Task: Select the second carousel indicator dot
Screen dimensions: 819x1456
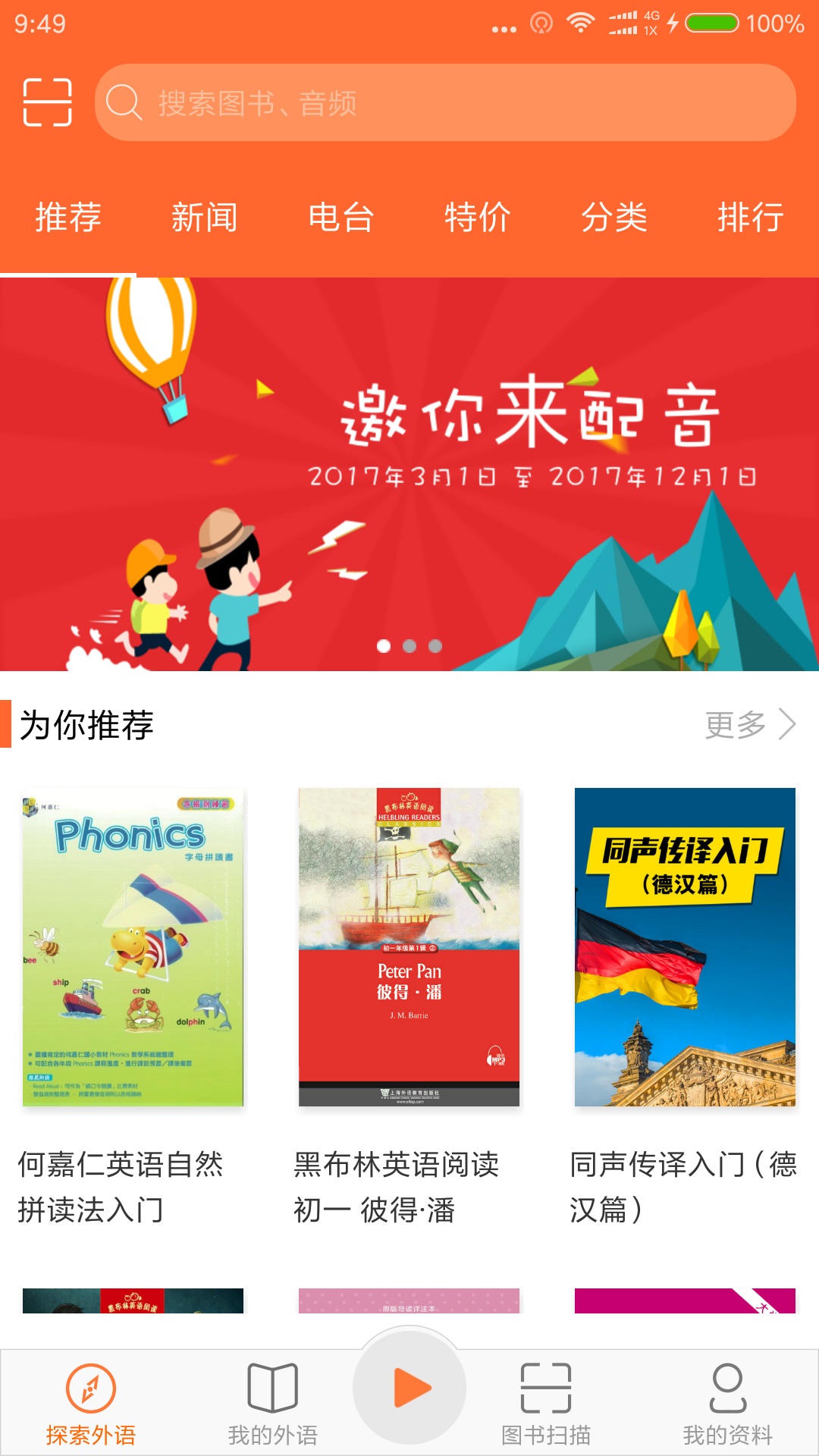Action: tap(409, 646)
